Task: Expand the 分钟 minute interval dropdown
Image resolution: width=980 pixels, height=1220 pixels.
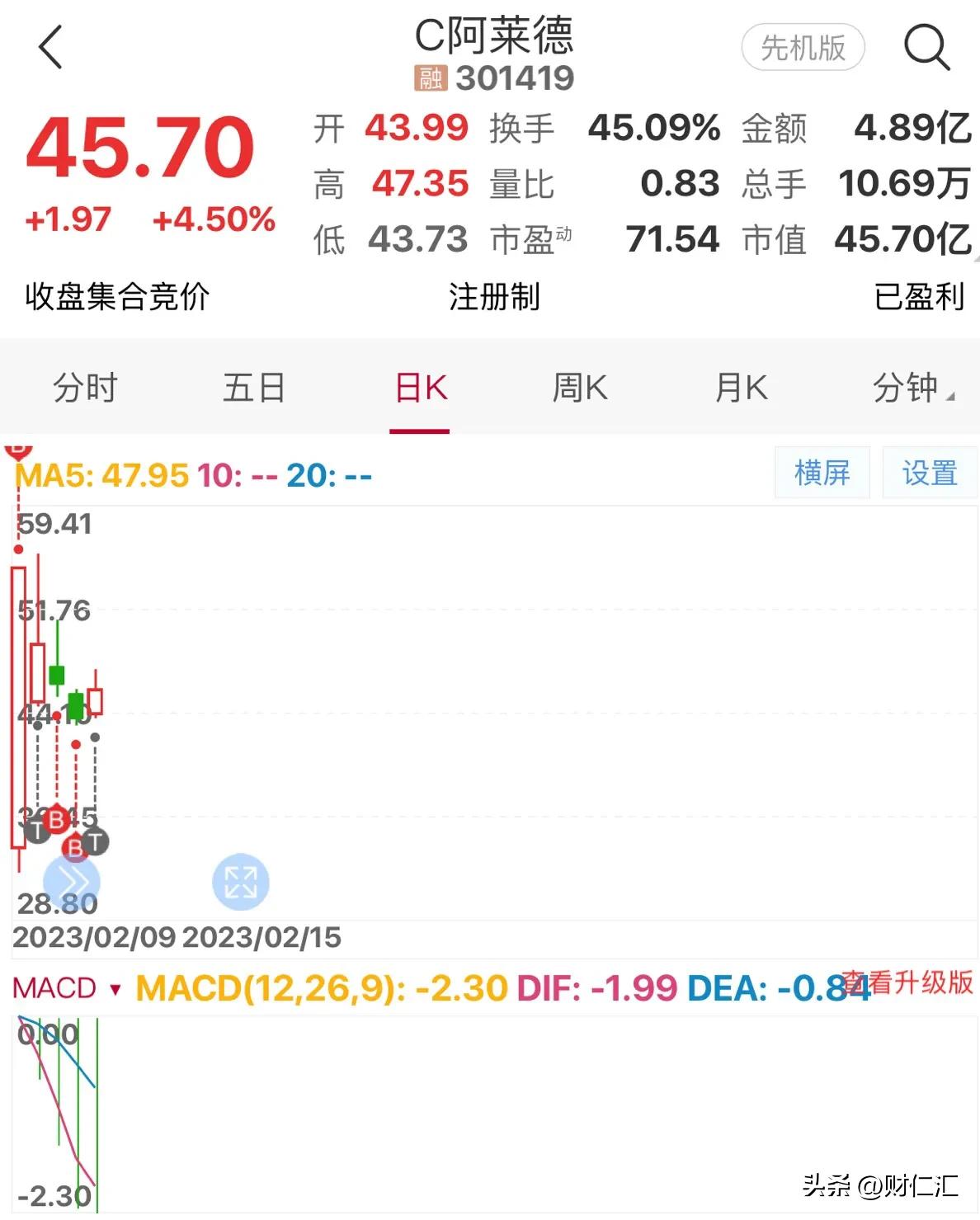Action: click(908, 387)
